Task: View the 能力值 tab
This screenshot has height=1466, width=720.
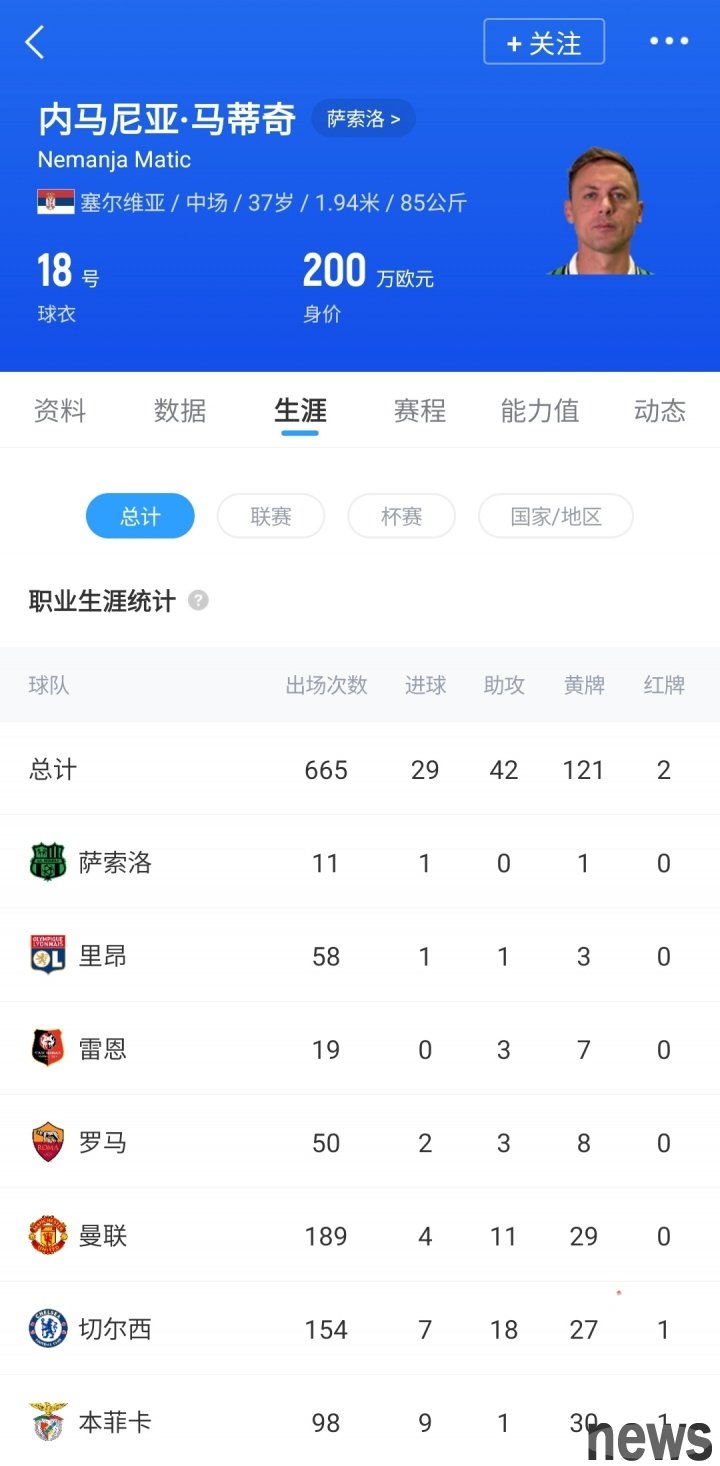Action: (540, 411)
